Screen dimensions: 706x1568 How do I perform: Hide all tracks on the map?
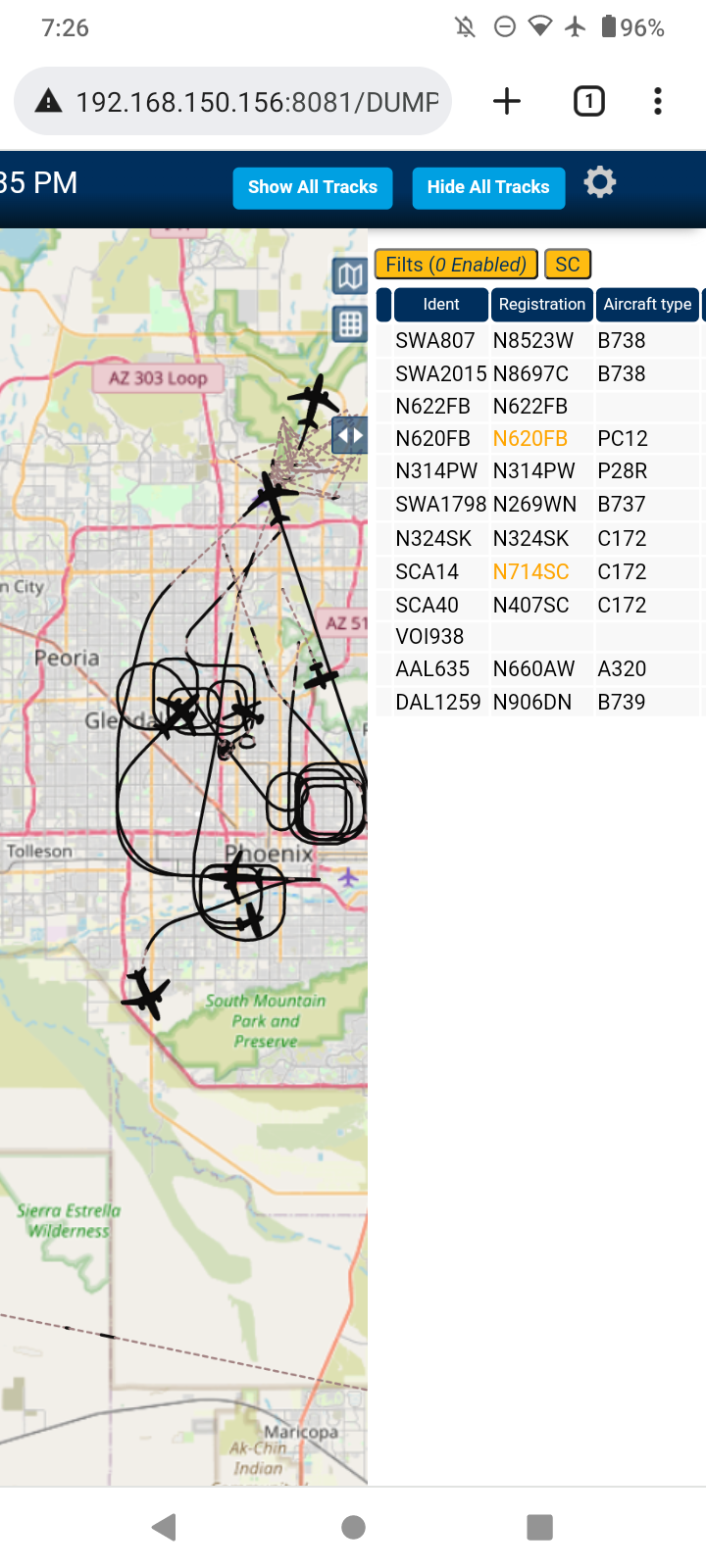[x=488, y=187]
